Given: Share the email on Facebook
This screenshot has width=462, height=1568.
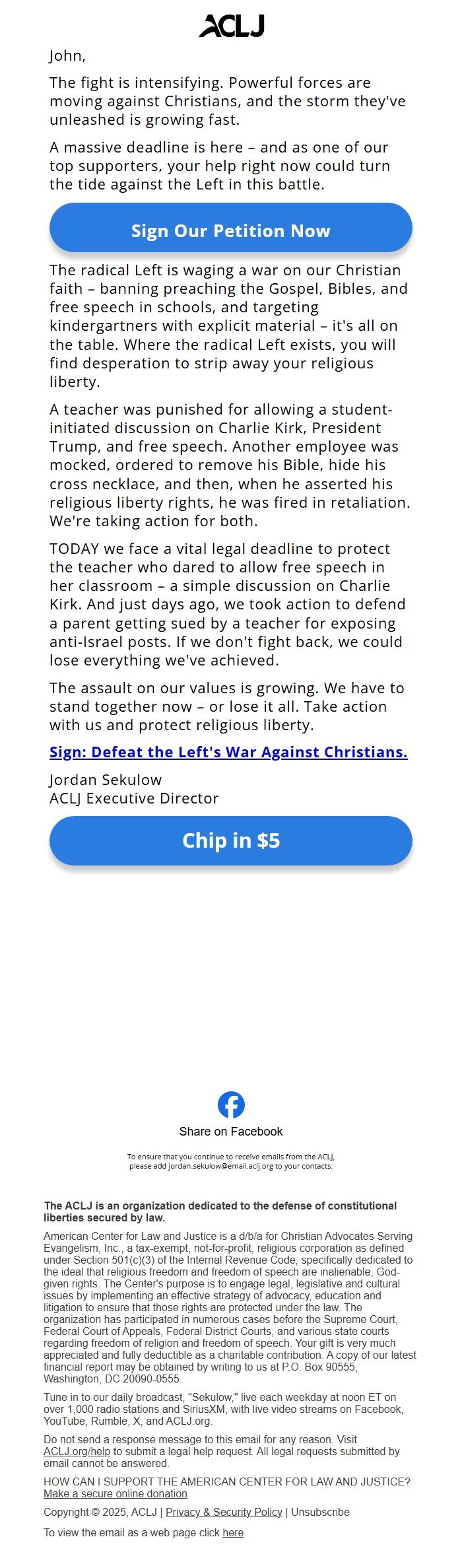Looking at the screenshot, I should (231, 1114).
